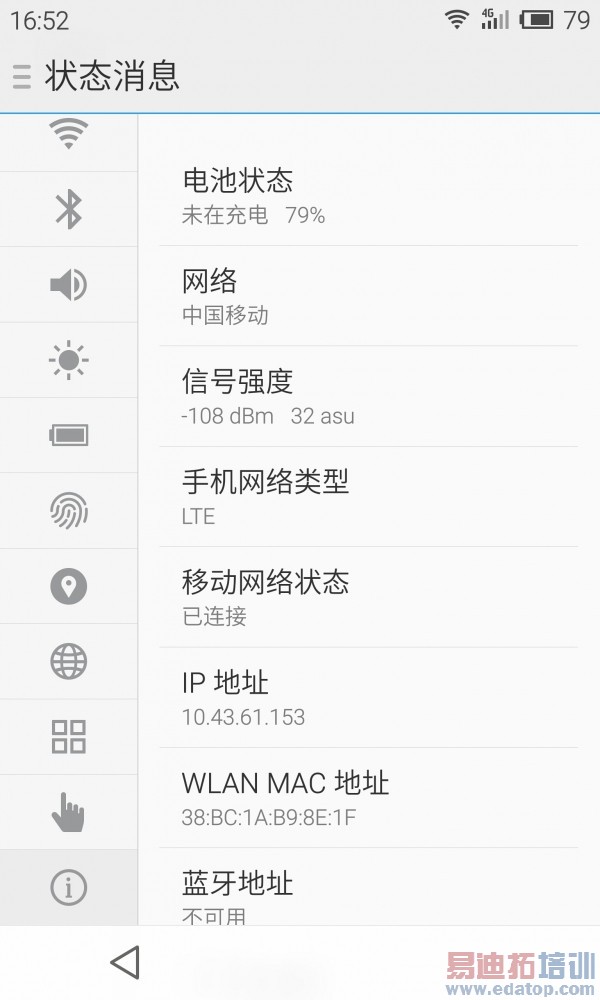Select the hand gesture accessibility section
600x1000 pixels.
[68, 812]
